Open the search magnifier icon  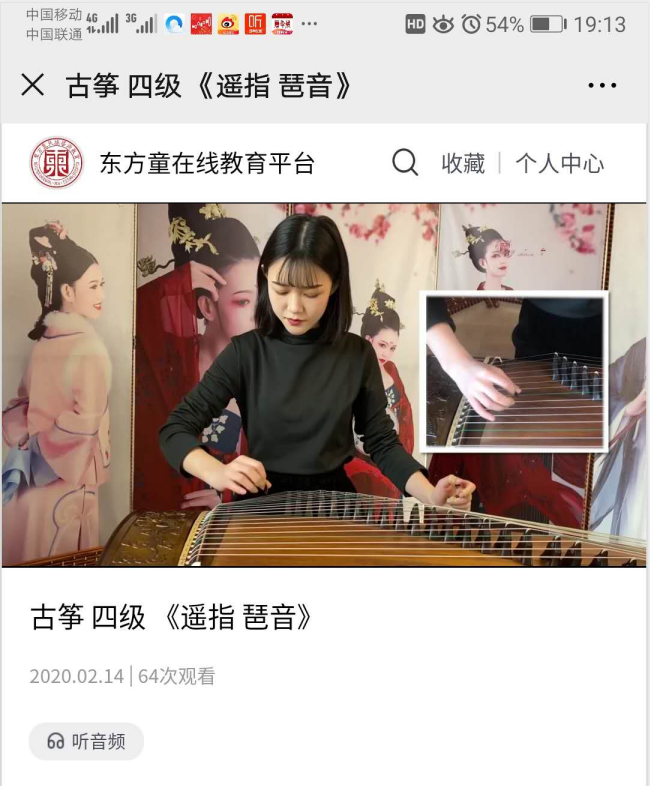click(404, 163)
